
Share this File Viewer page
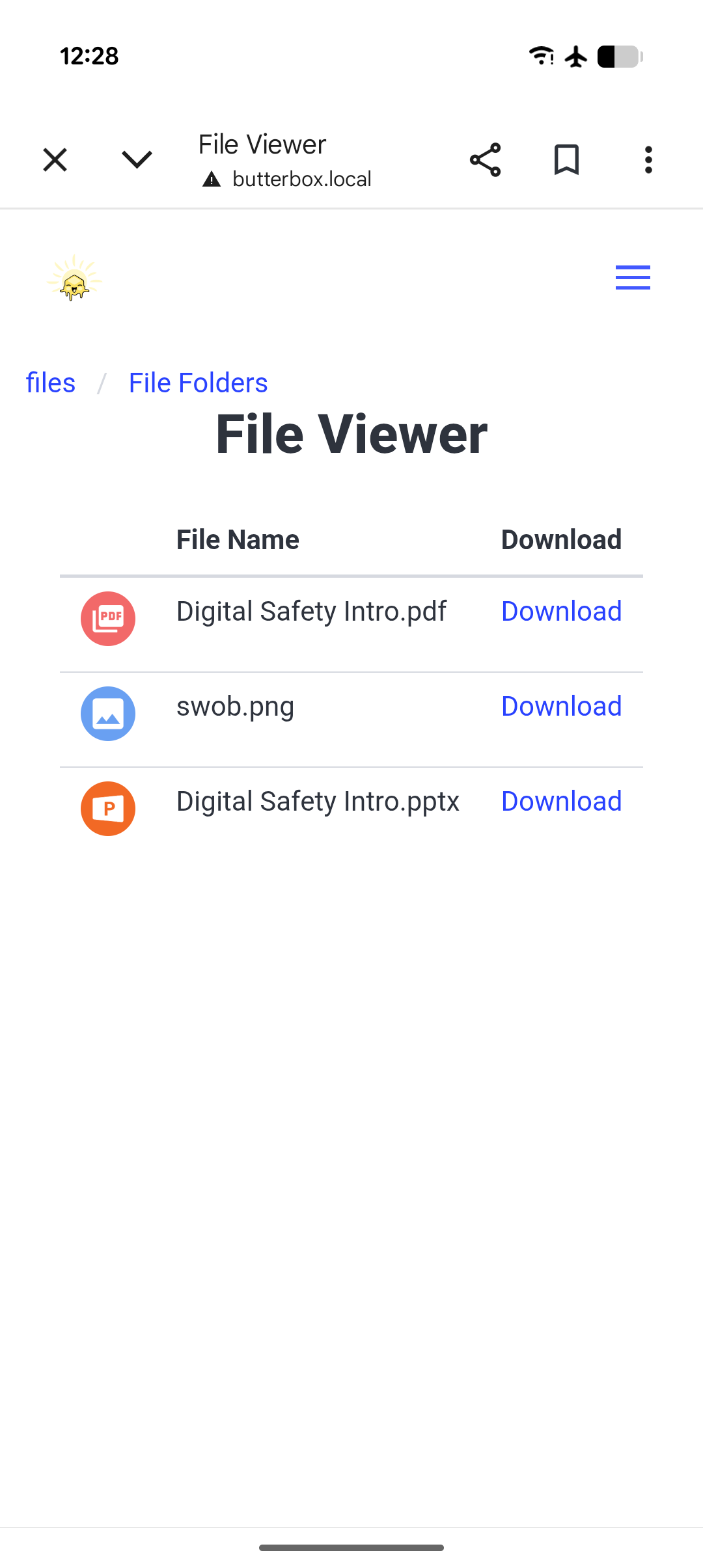[x=486, y=159]
